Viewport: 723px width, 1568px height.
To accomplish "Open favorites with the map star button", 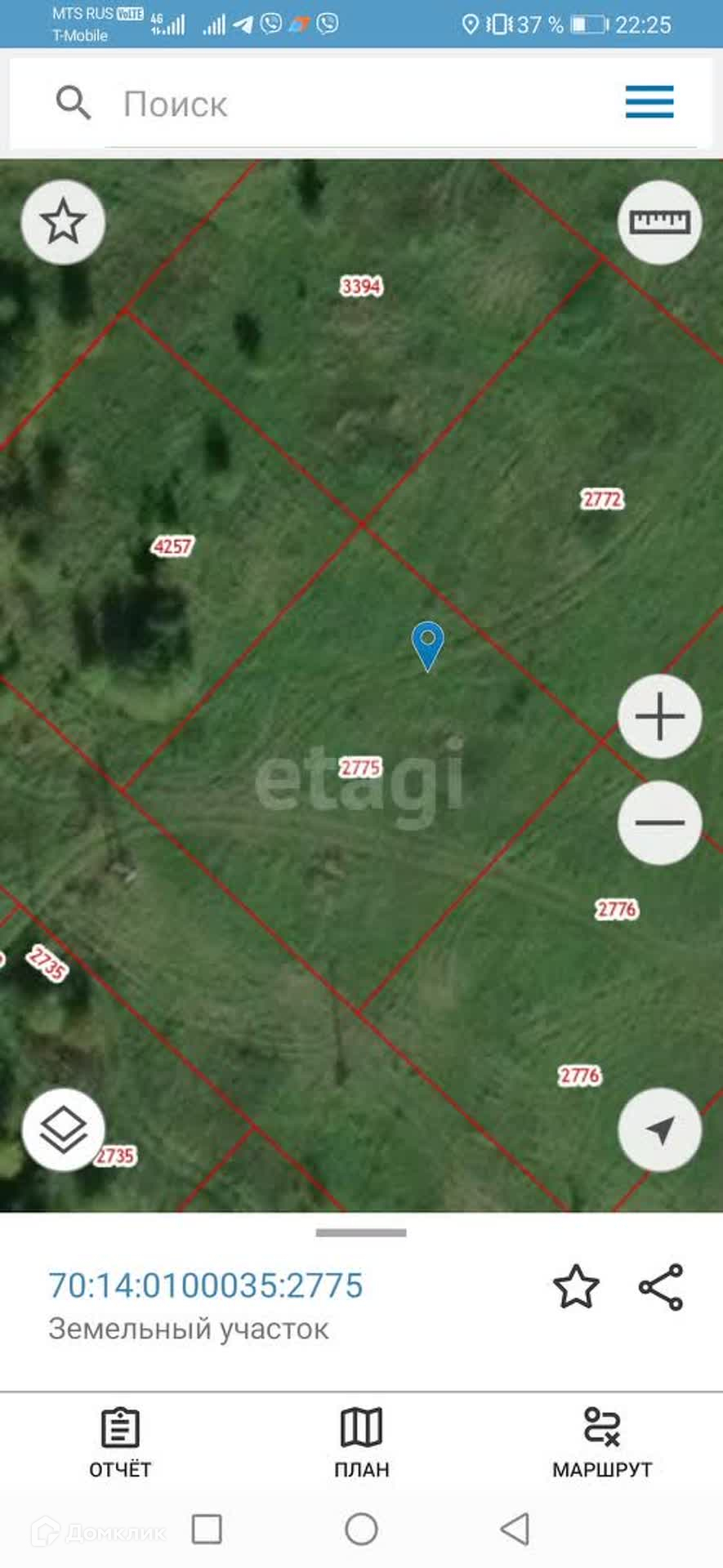I will click(x=63, y=222).
